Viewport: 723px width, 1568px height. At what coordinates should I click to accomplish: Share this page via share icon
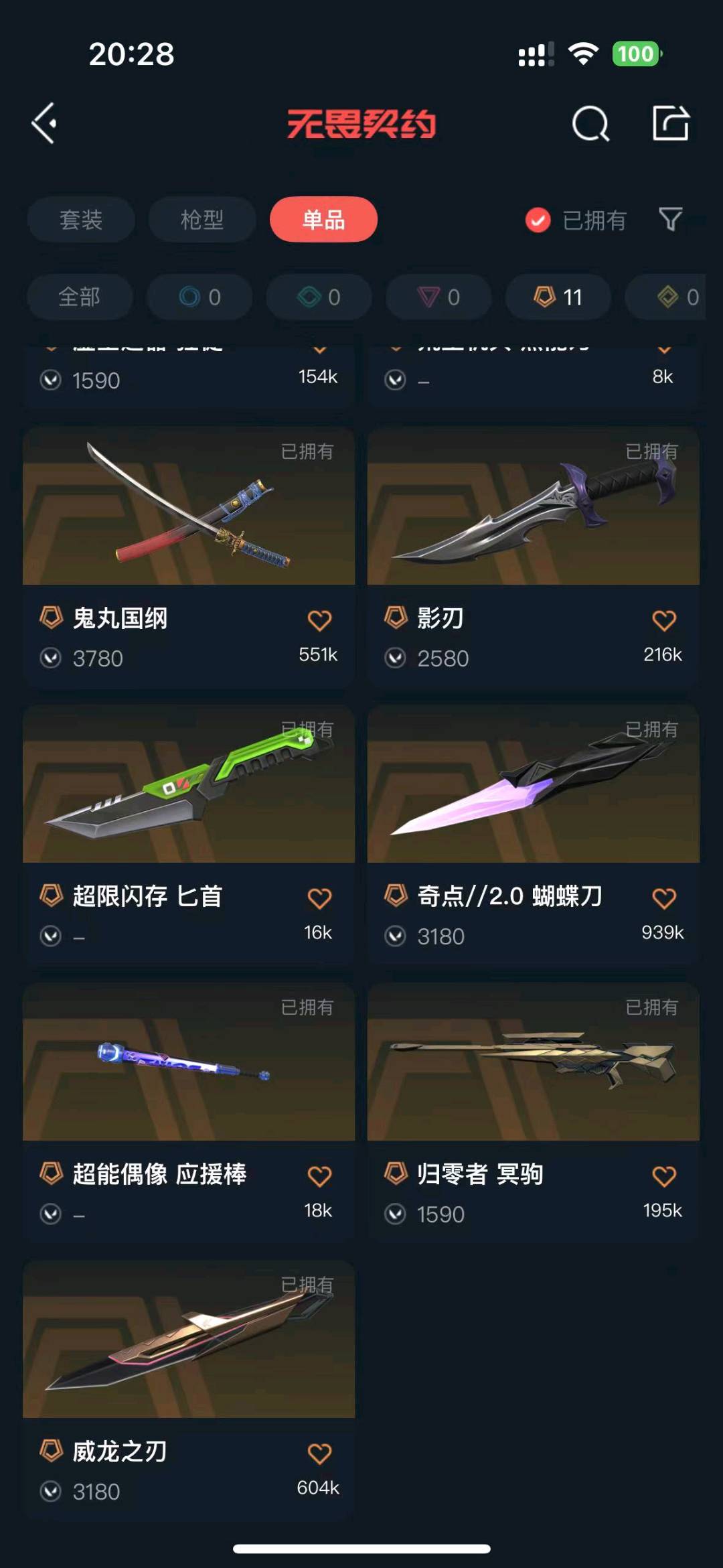(670, 123)
